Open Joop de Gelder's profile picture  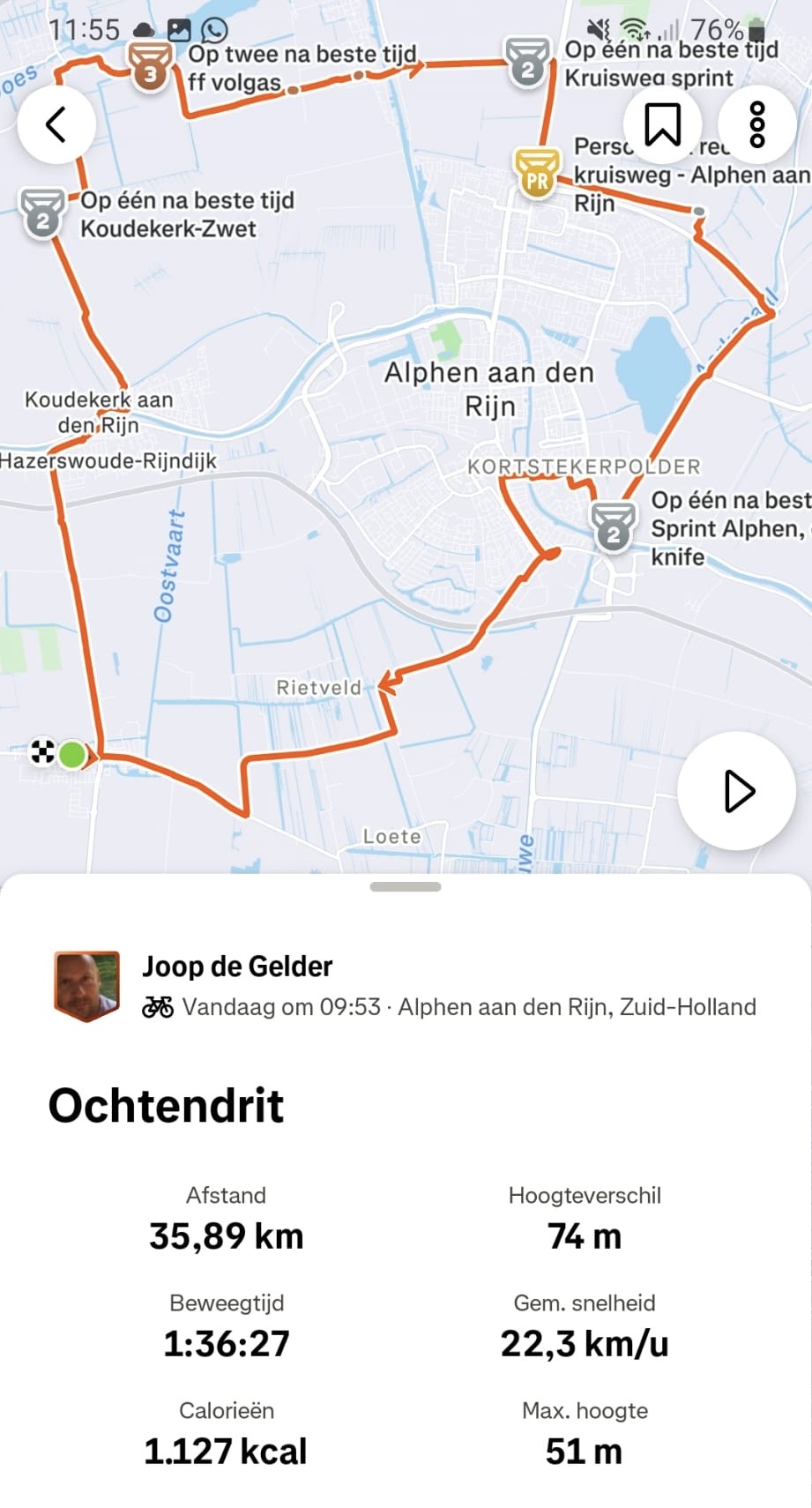click(86, 985)
